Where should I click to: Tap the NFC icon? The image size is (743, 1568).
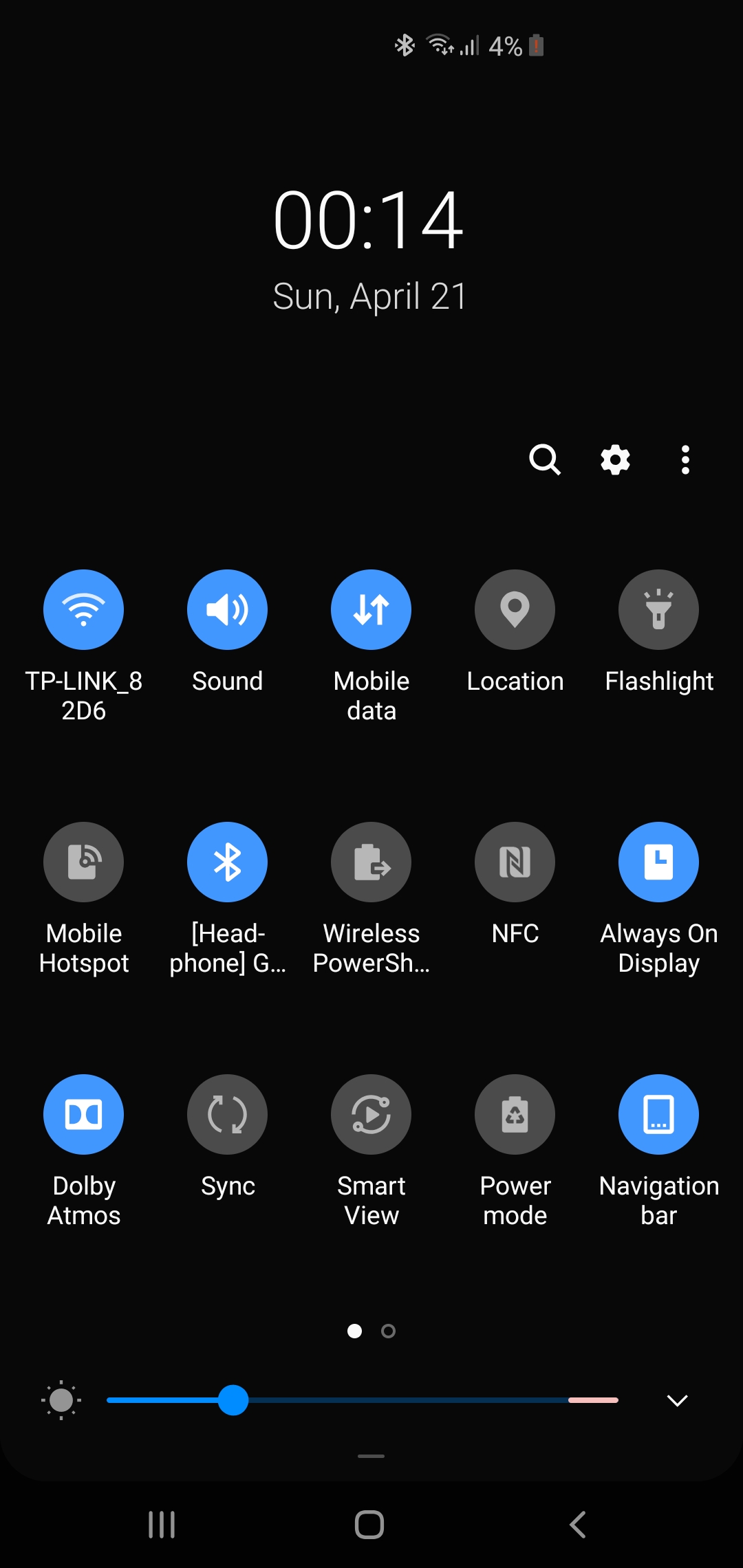click(x=515, y=862)
